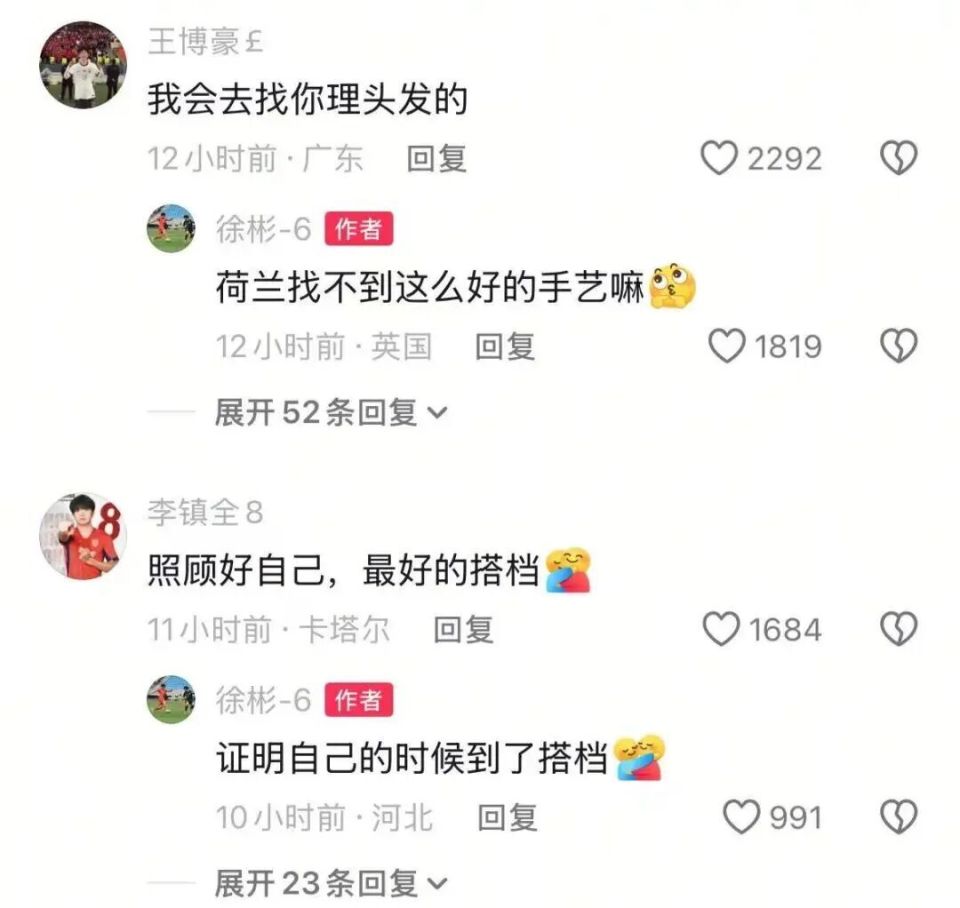Like 李镇全's comment

pyautogui.click(x=720, y=630)
